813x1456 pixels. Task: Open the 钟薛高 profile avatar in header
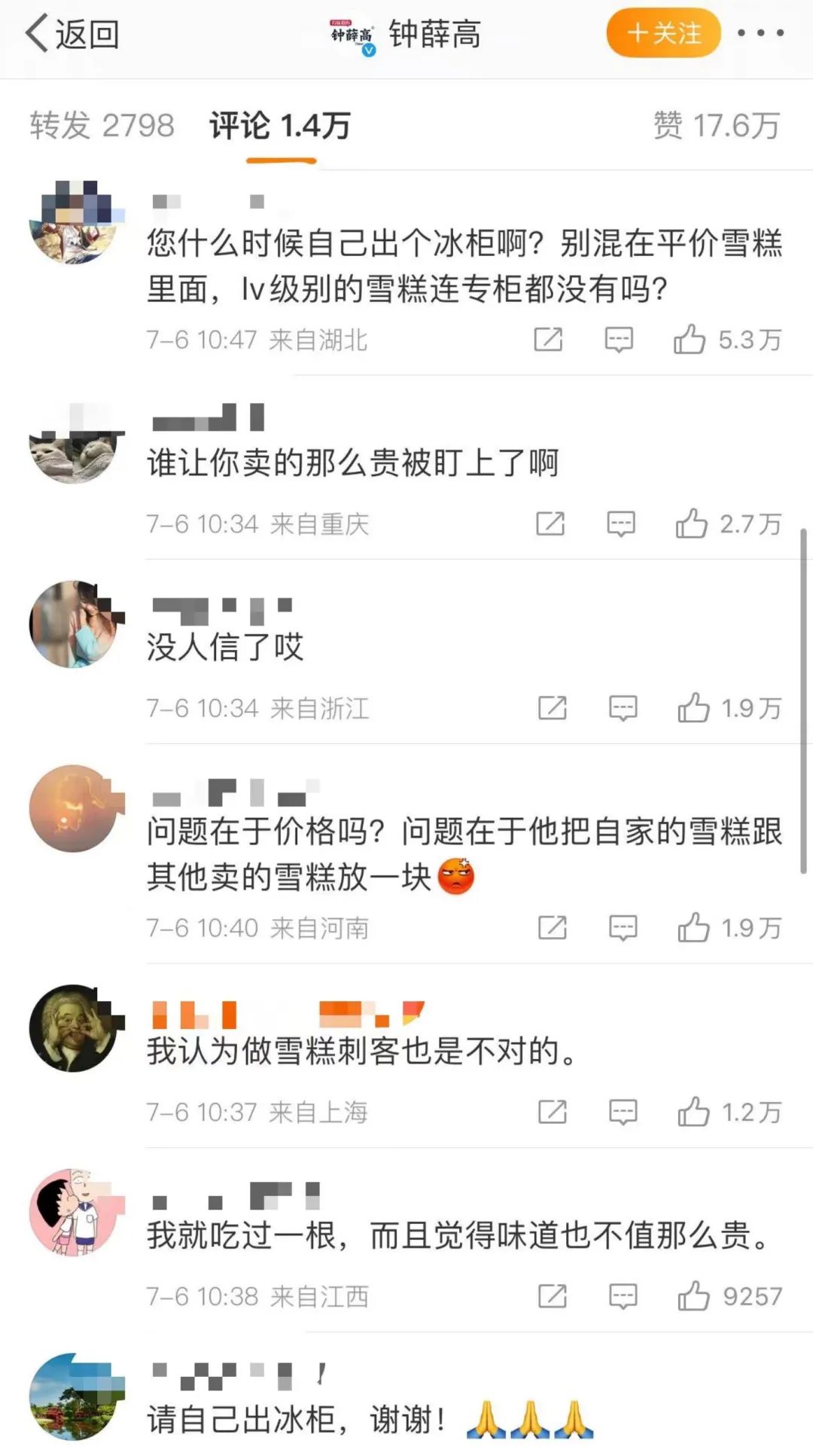[352, 35]
